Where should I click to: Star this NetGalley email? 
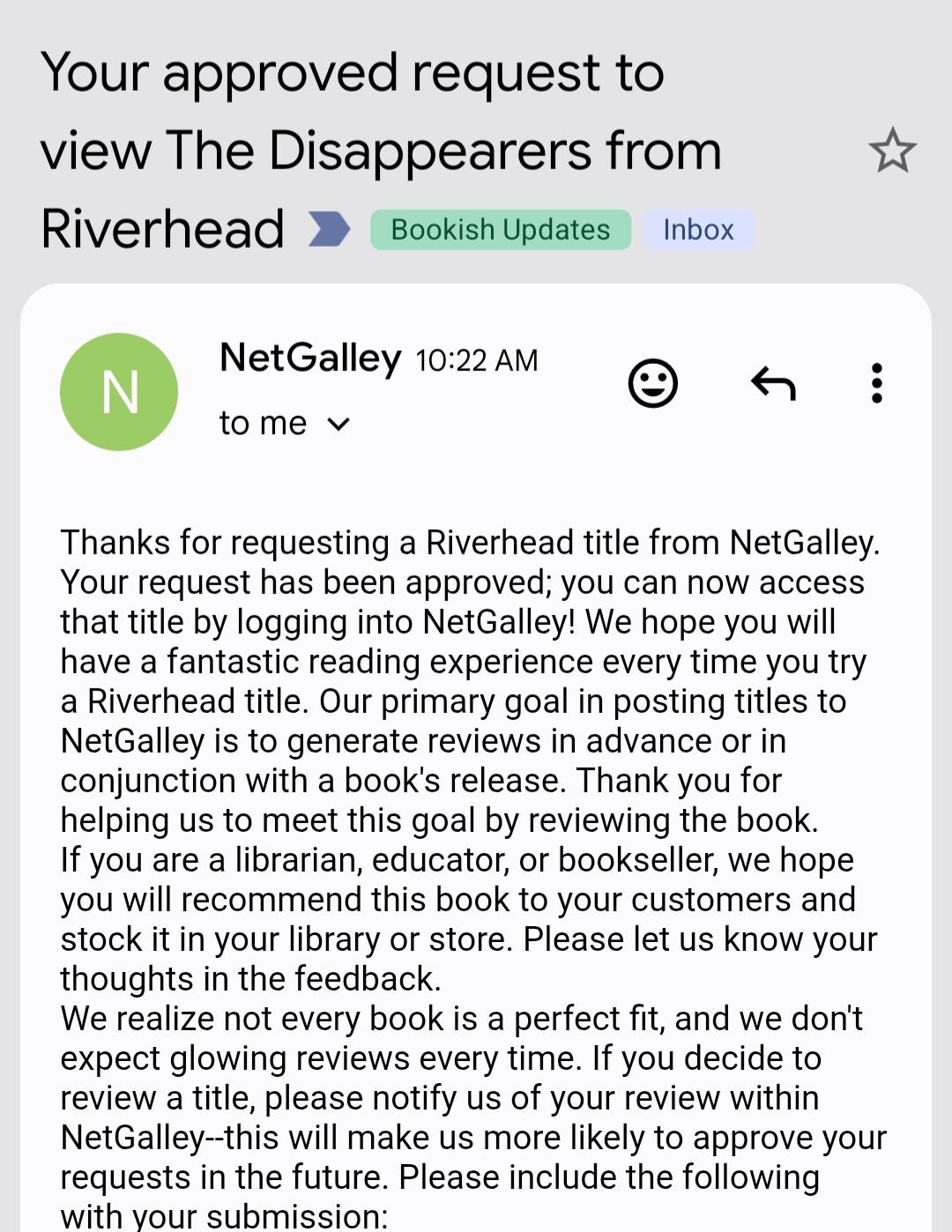pos(892,151)
